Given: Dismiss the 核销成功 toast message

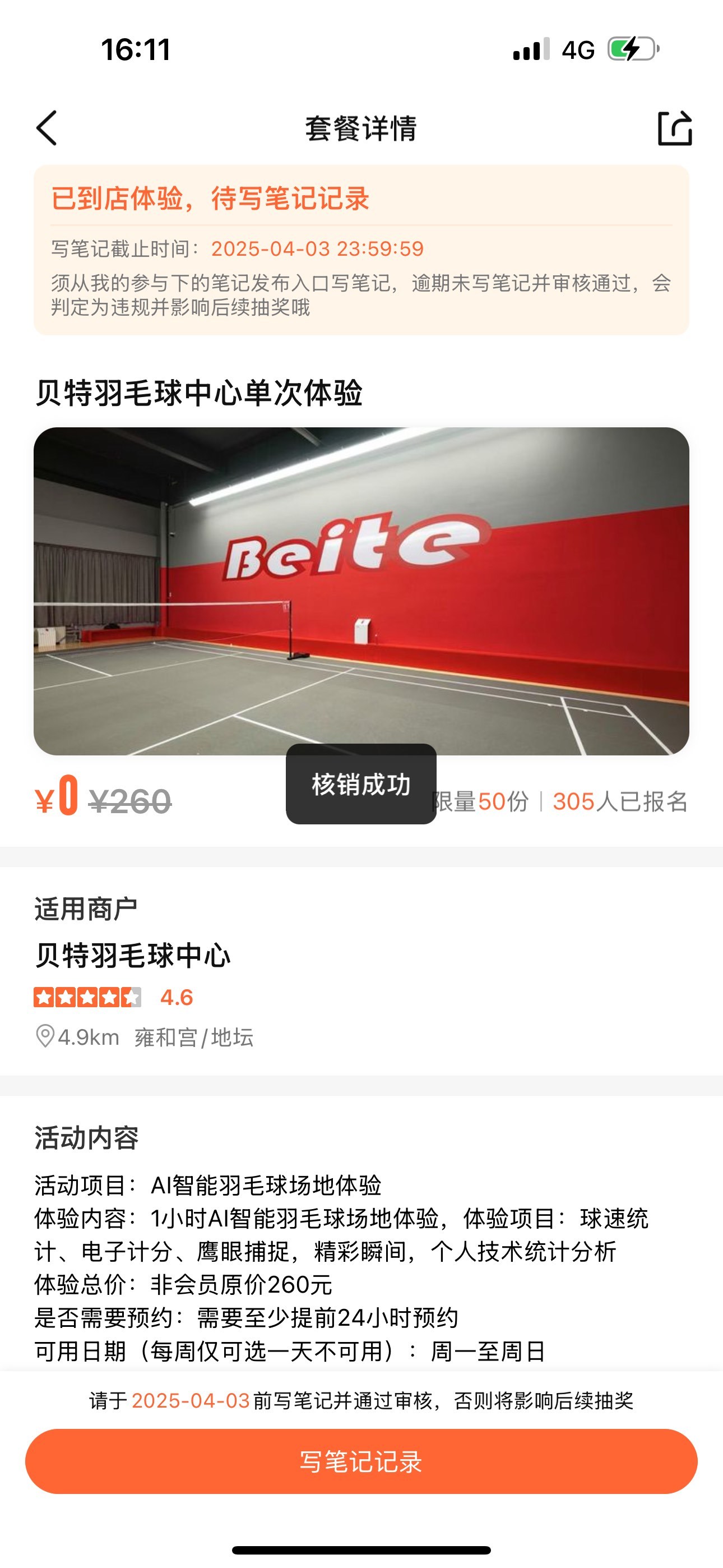Looking at the screenshot, I should [361, 785].
